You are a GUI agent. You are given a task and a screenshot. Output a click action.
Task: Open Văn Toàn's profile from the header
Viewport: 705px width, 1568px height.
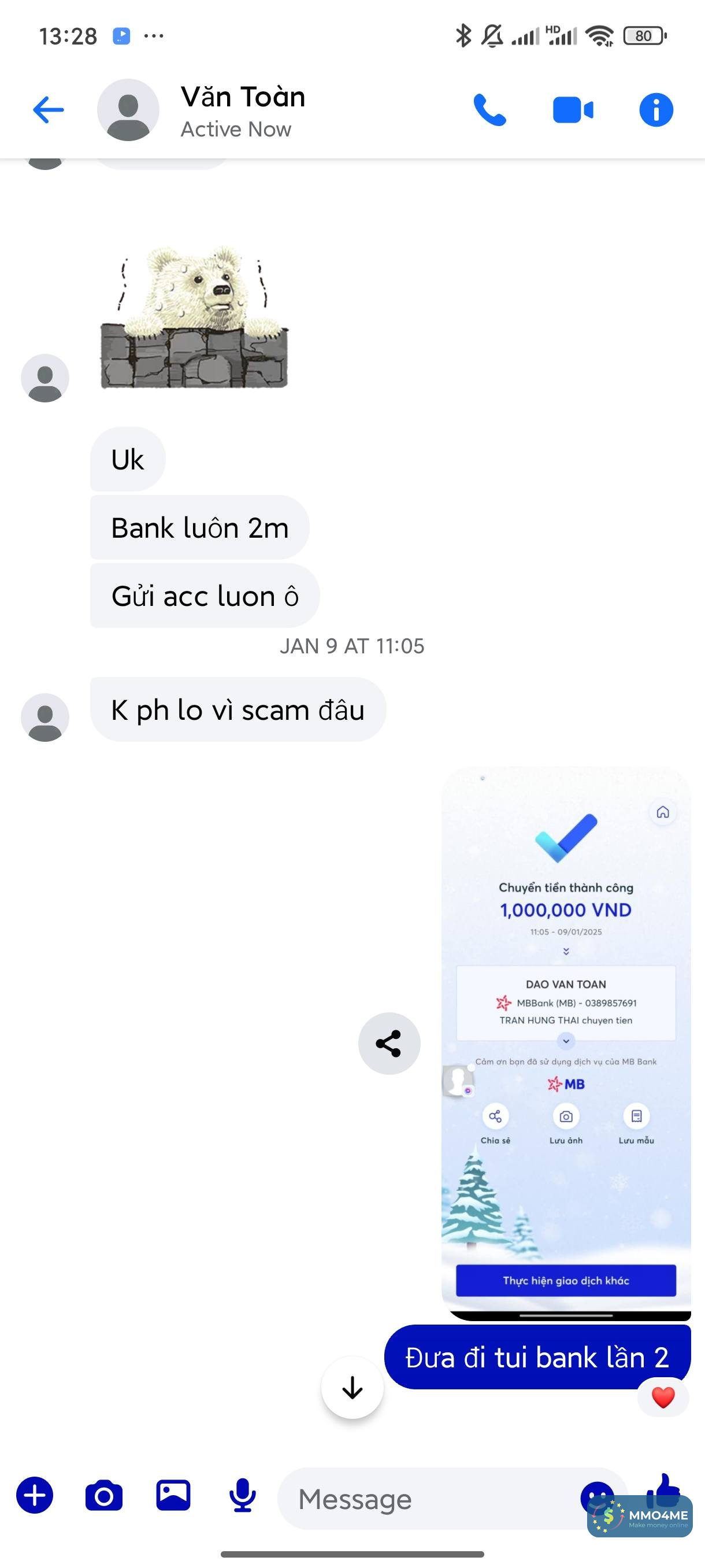pos(242,110)
